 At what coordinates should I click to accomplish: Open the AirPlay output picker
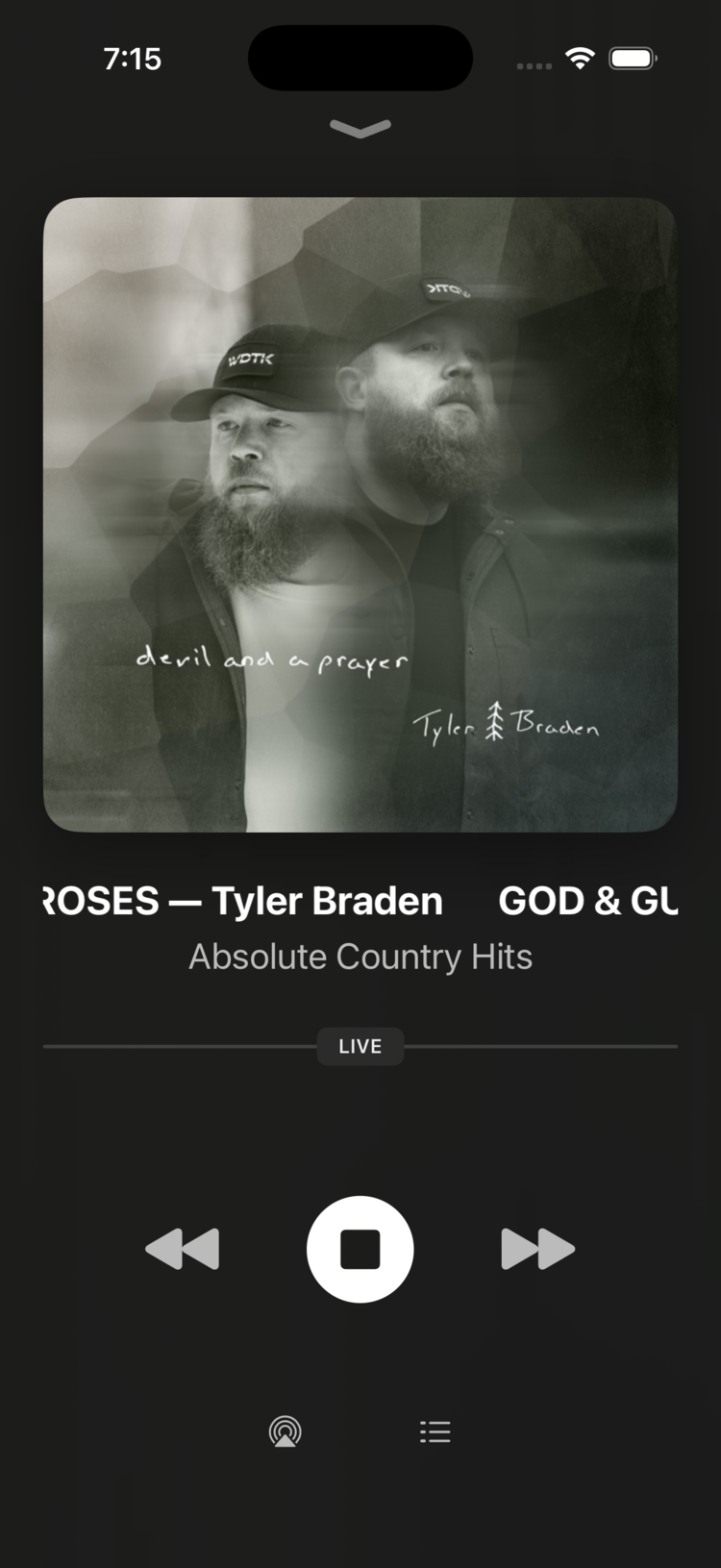tap(286, 1431)
